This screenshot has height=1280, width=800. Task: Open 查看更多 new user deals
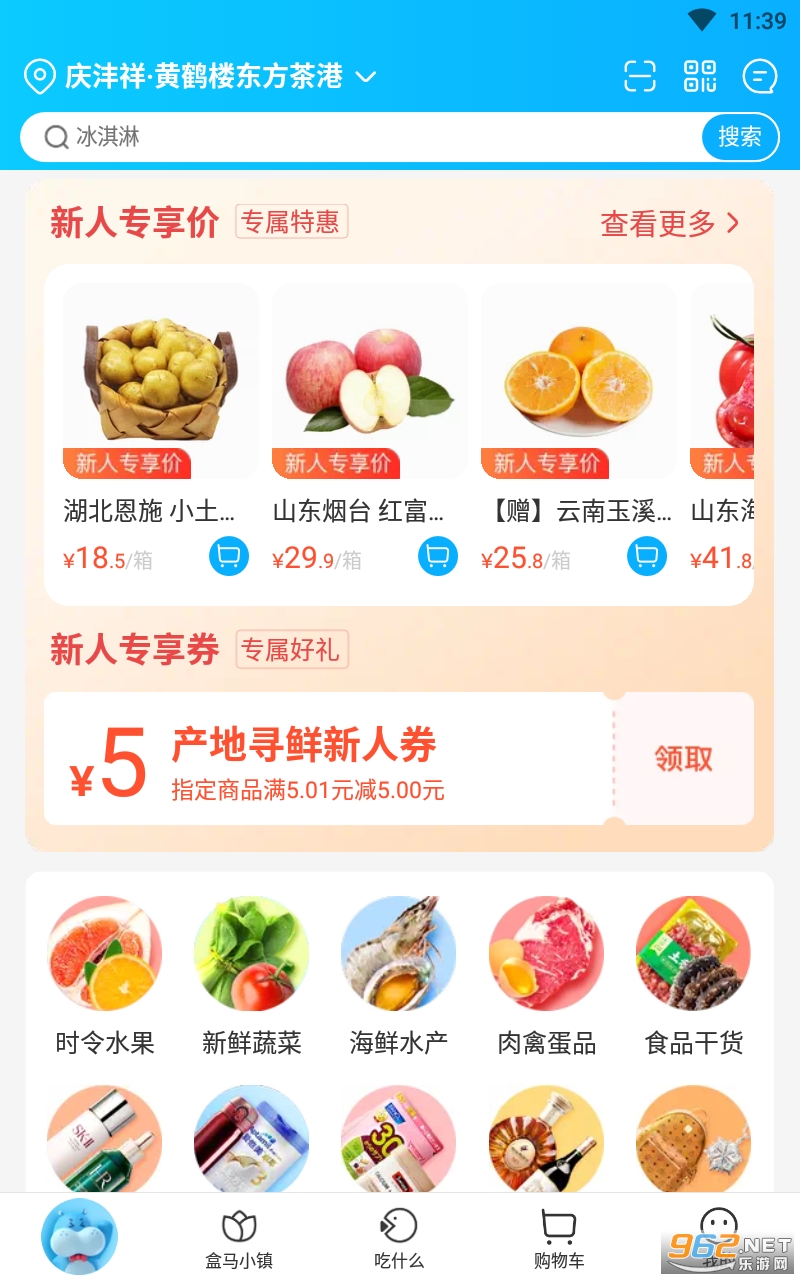point(670,223)
